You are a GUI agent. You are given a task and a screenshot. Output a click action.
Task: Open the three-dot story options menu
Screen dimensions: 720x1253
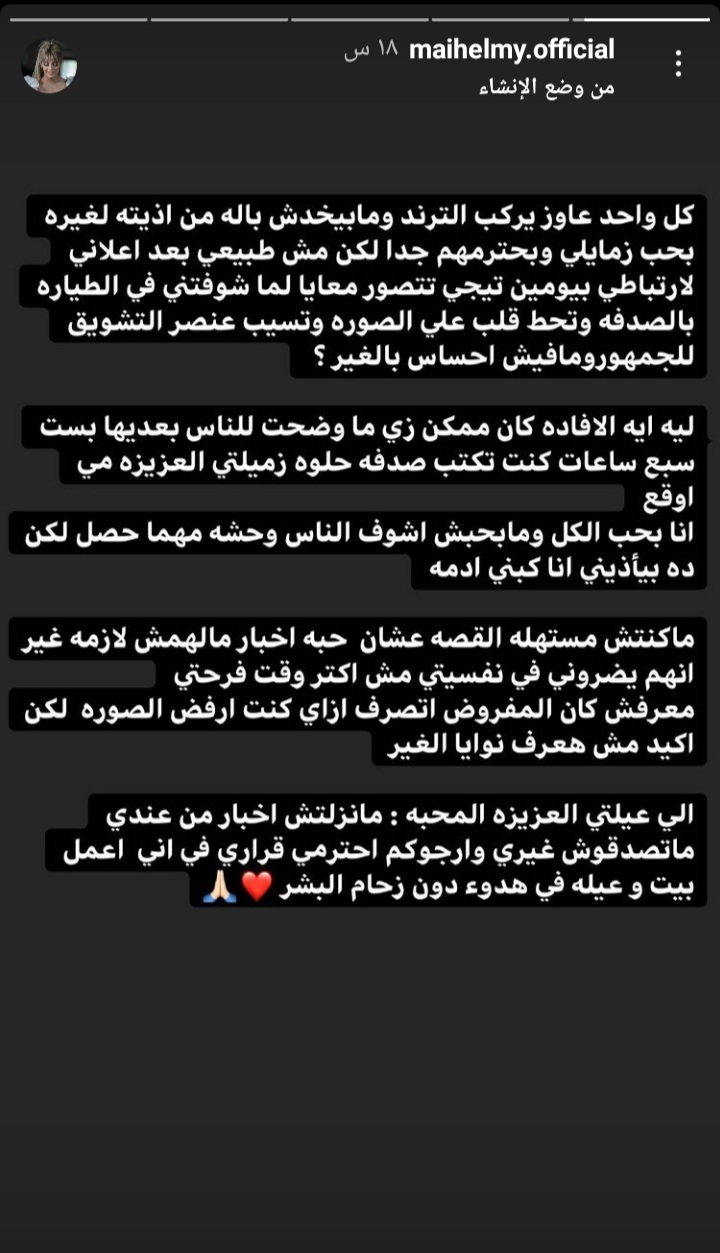pyautogui.click(x=678, y=64)
